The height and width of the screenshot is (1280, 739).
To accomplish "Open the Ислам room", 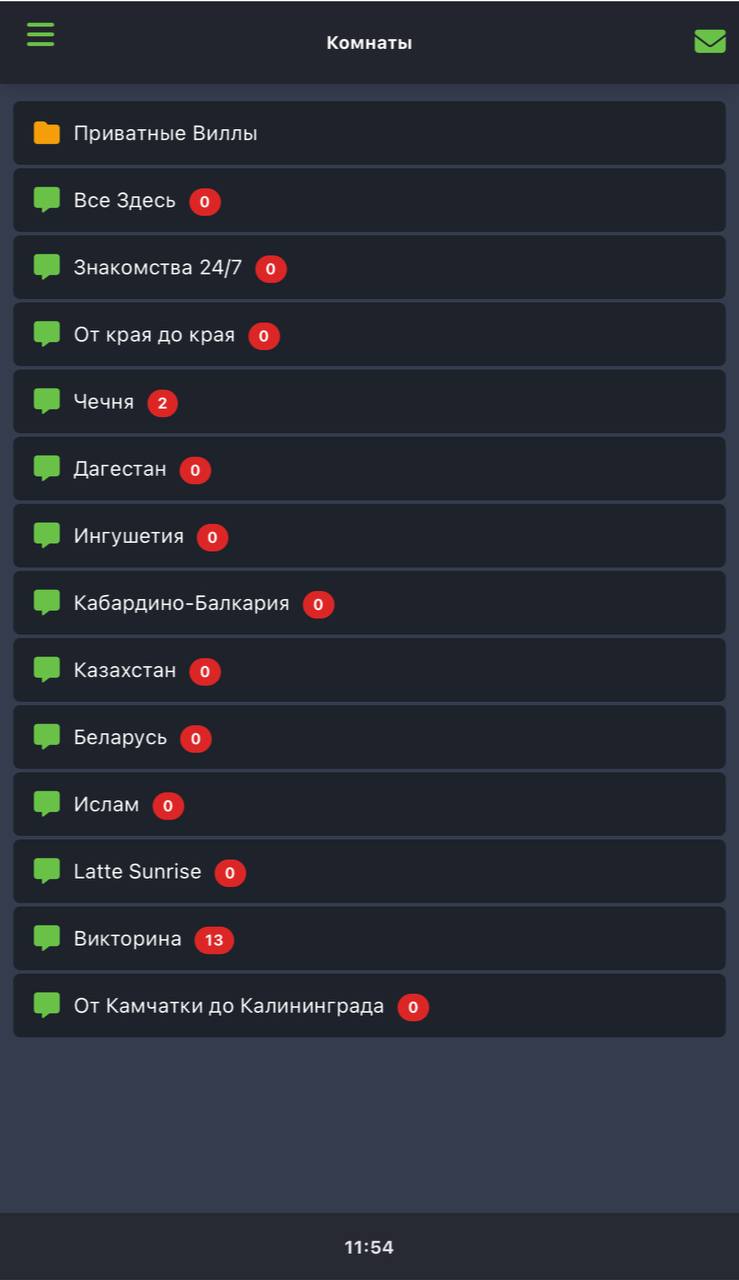I will pyautogui.click(x=107, y=805).
